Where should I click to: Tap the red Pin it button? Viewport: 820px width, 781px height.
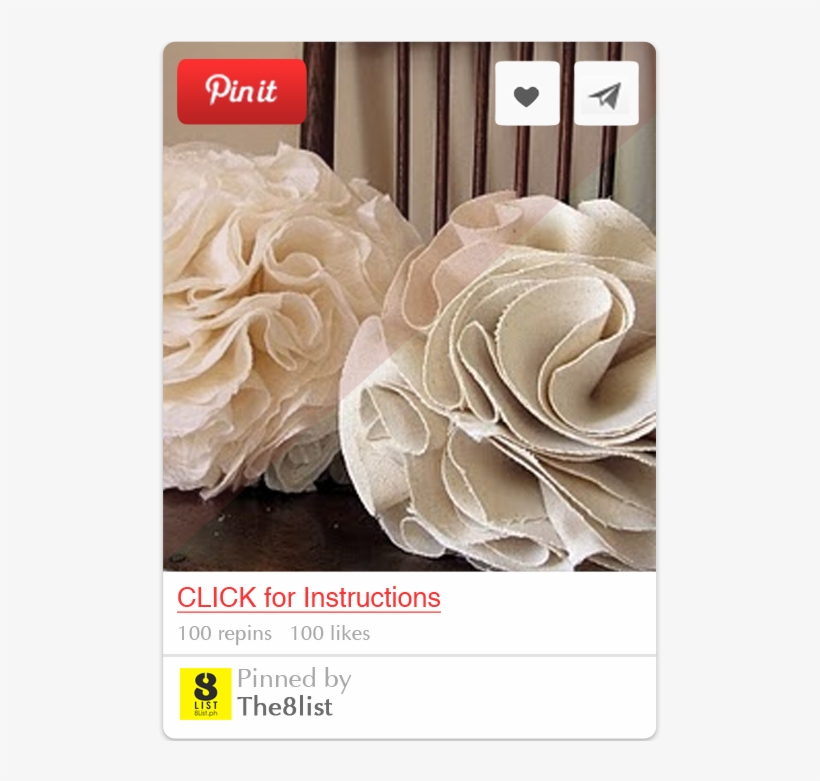tap(242, 91)
